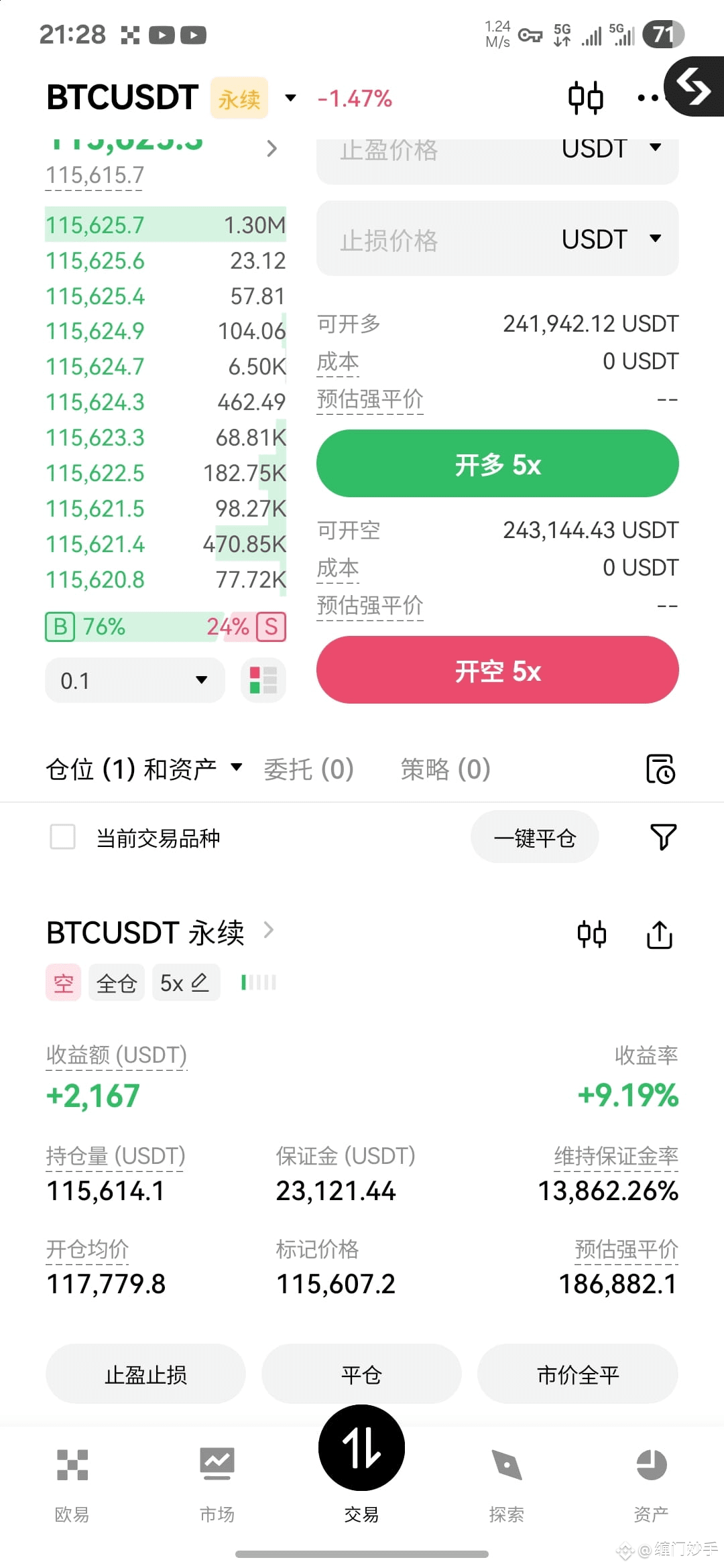This screenshot has height=1568, width=724.
Task: Tap 开空 5x to open short
Action: pyautogui.click(x=497, y=670)
